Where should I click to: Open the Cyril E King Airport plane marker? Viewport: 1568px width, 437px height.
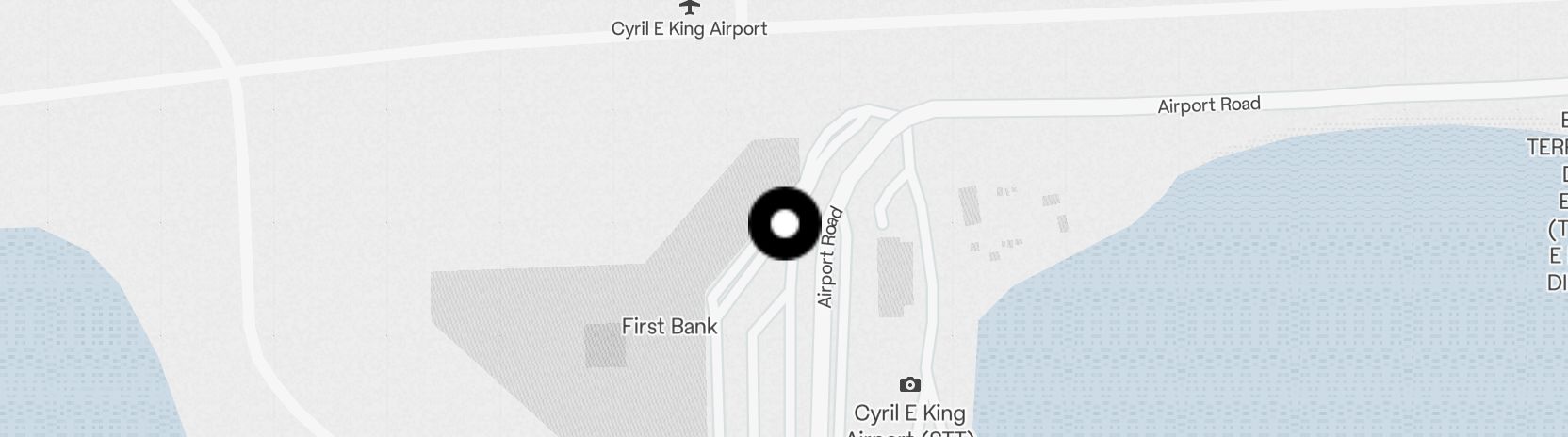(x=691, y=8)
